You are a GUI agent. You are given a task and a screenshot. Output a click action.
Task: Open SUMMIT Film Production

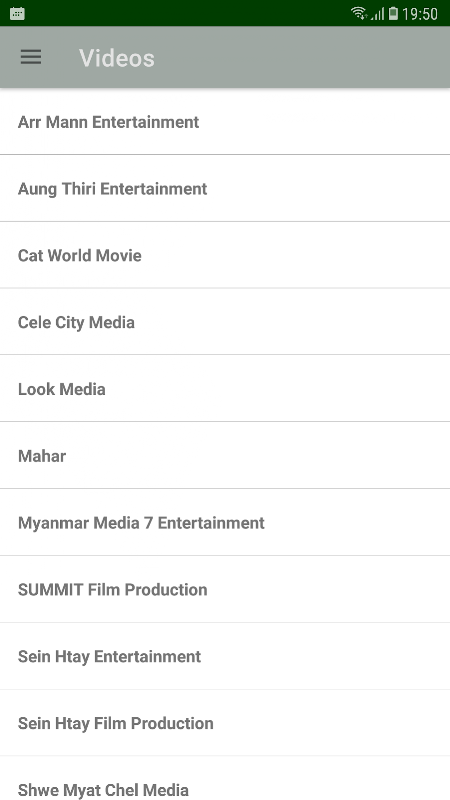[225, 589]
